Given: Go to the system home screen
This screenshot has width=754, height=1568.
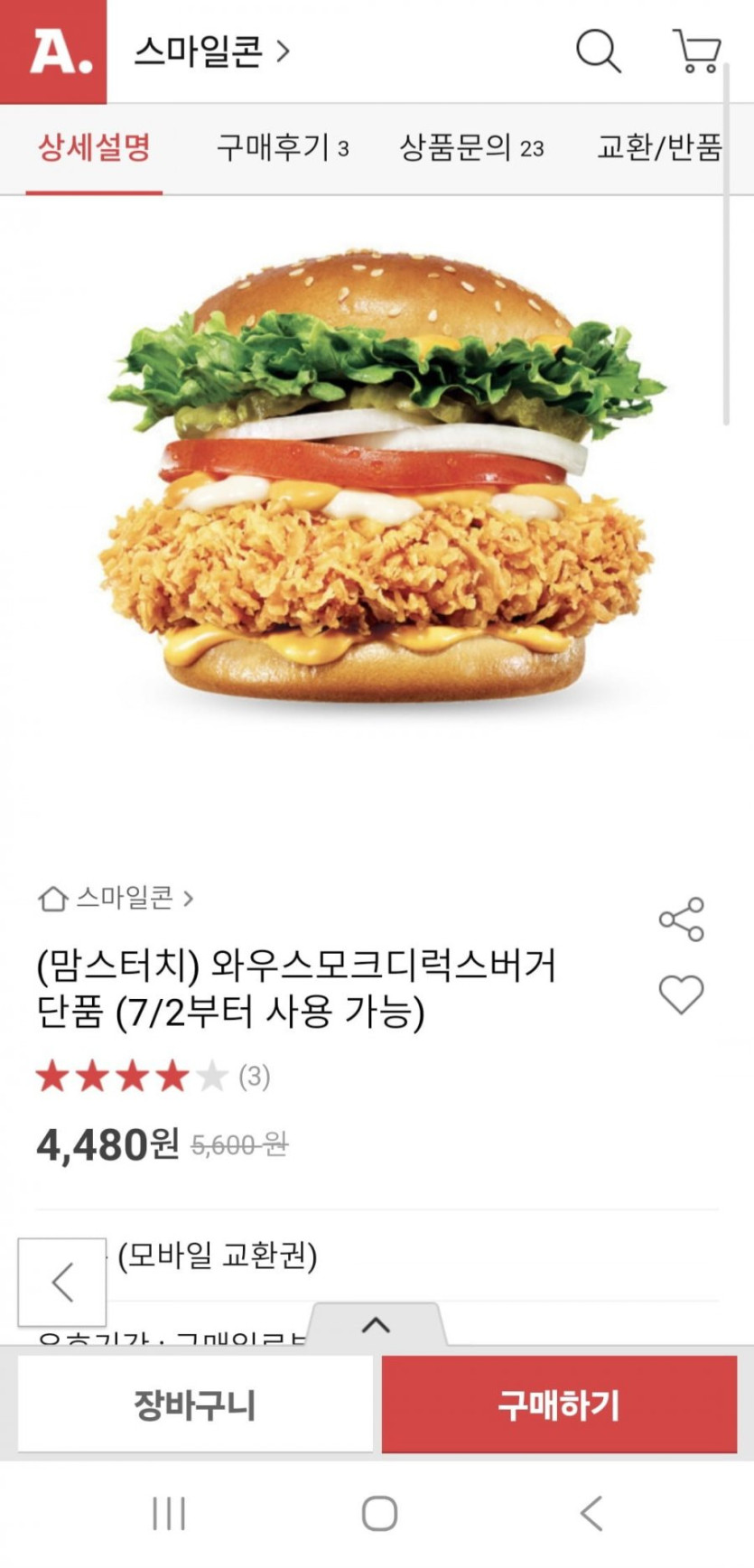Looking at the screenshot, I should pyautogui.click(x=379, y=1513).
